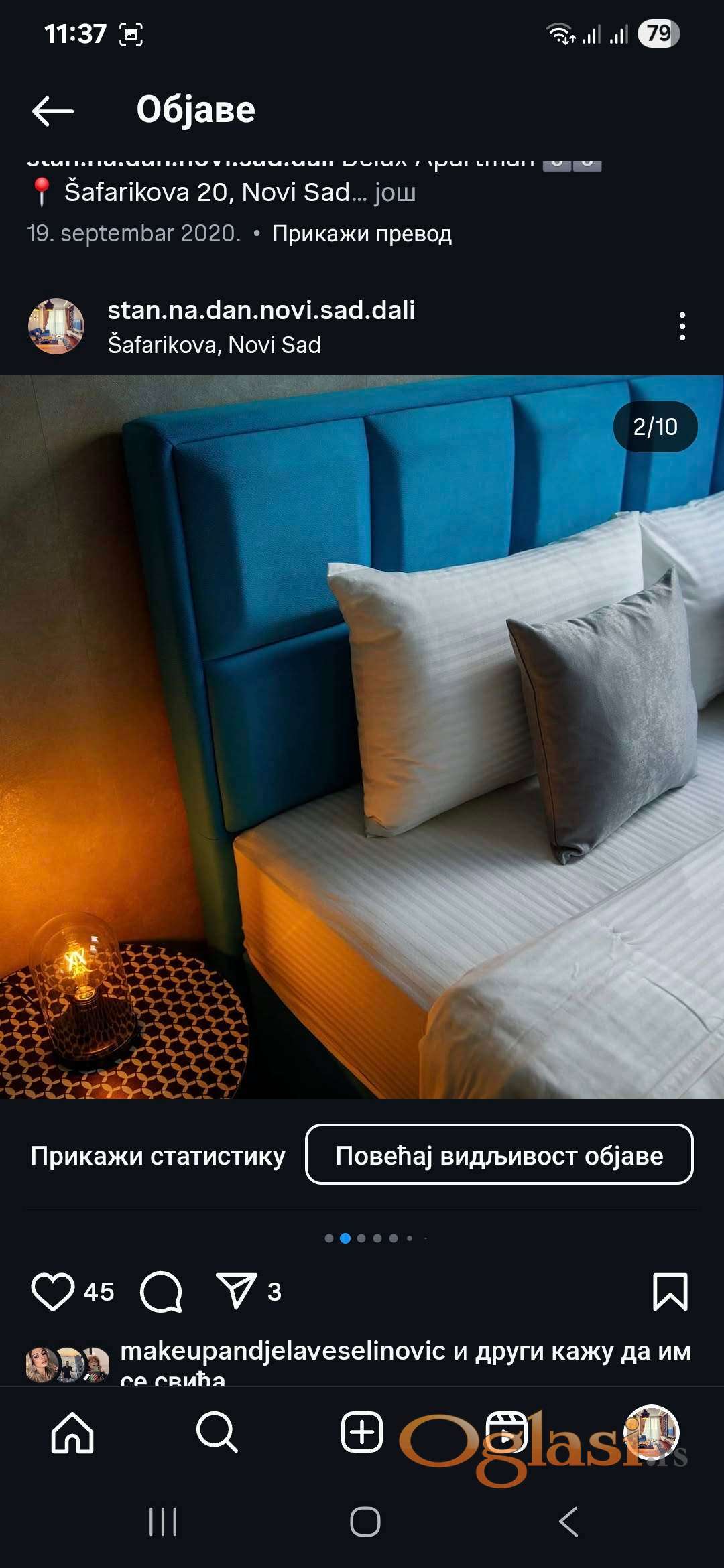Expand the caption with the још link
The height and width of the screenshot is (1568, 724).
pos(395,193)
